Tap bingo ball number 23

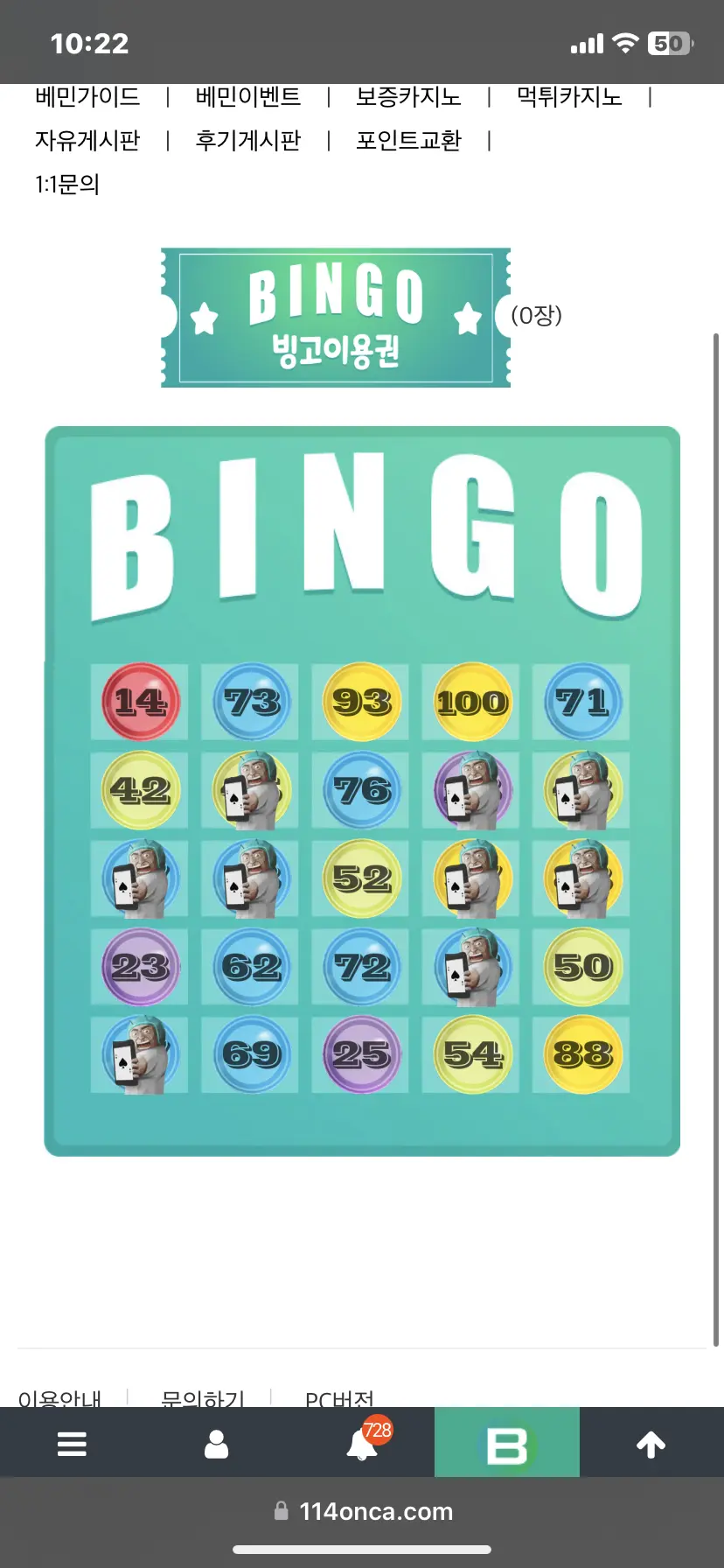(140, 966)
